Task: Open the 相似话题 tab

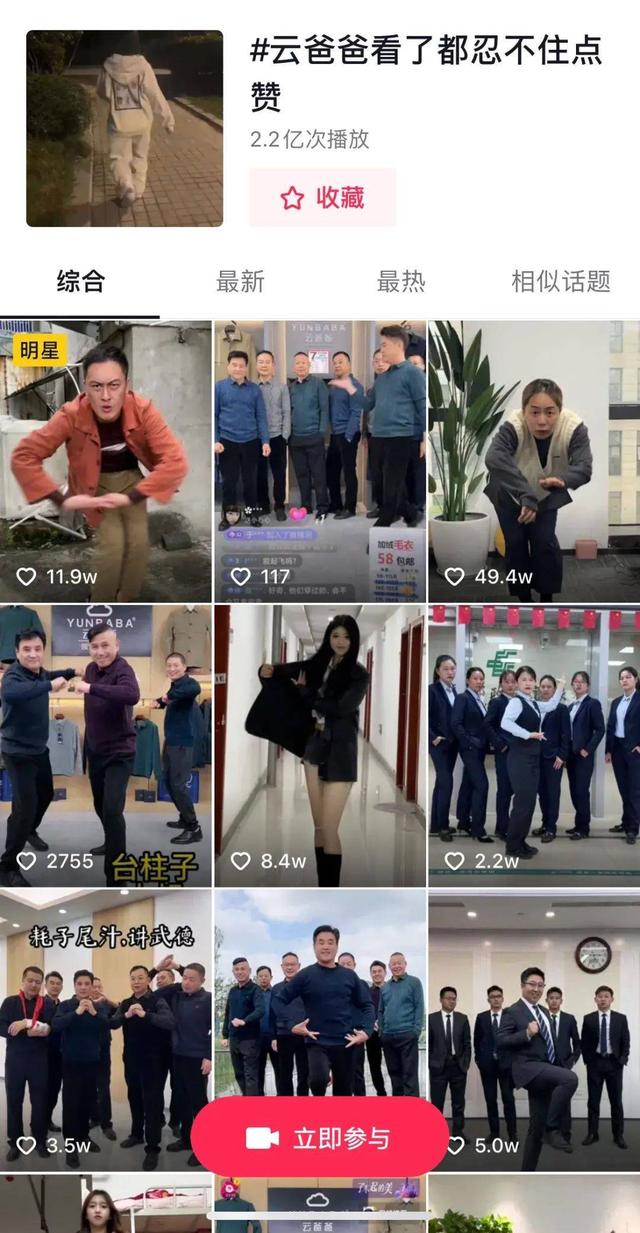Action: 560,282
